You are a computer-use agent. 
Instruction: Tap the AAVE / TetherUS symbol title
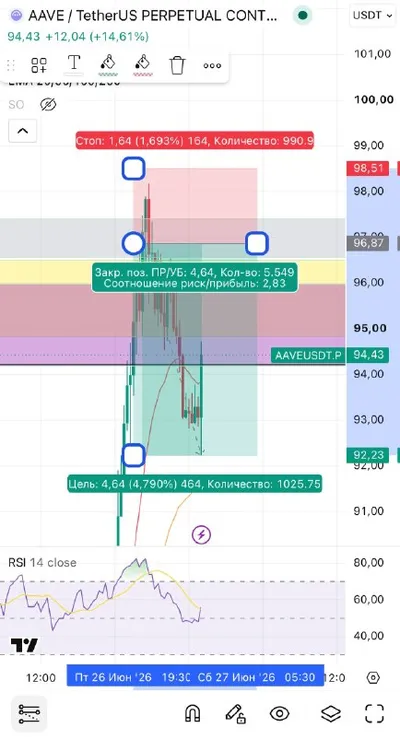click(x=152, y=16)
